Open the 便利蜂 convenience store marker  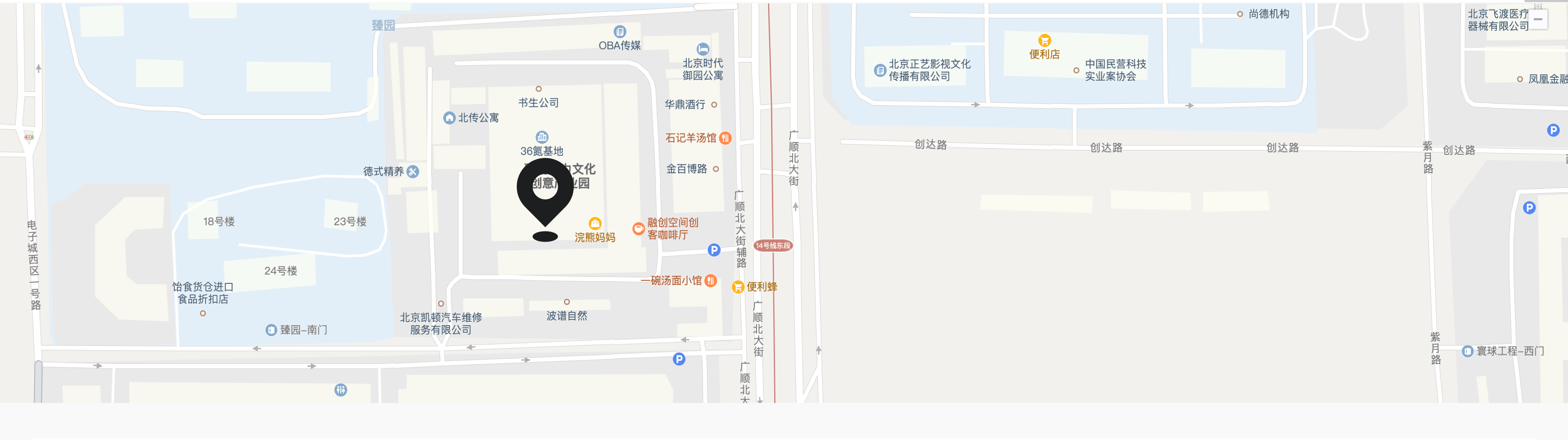pos(738,287)
